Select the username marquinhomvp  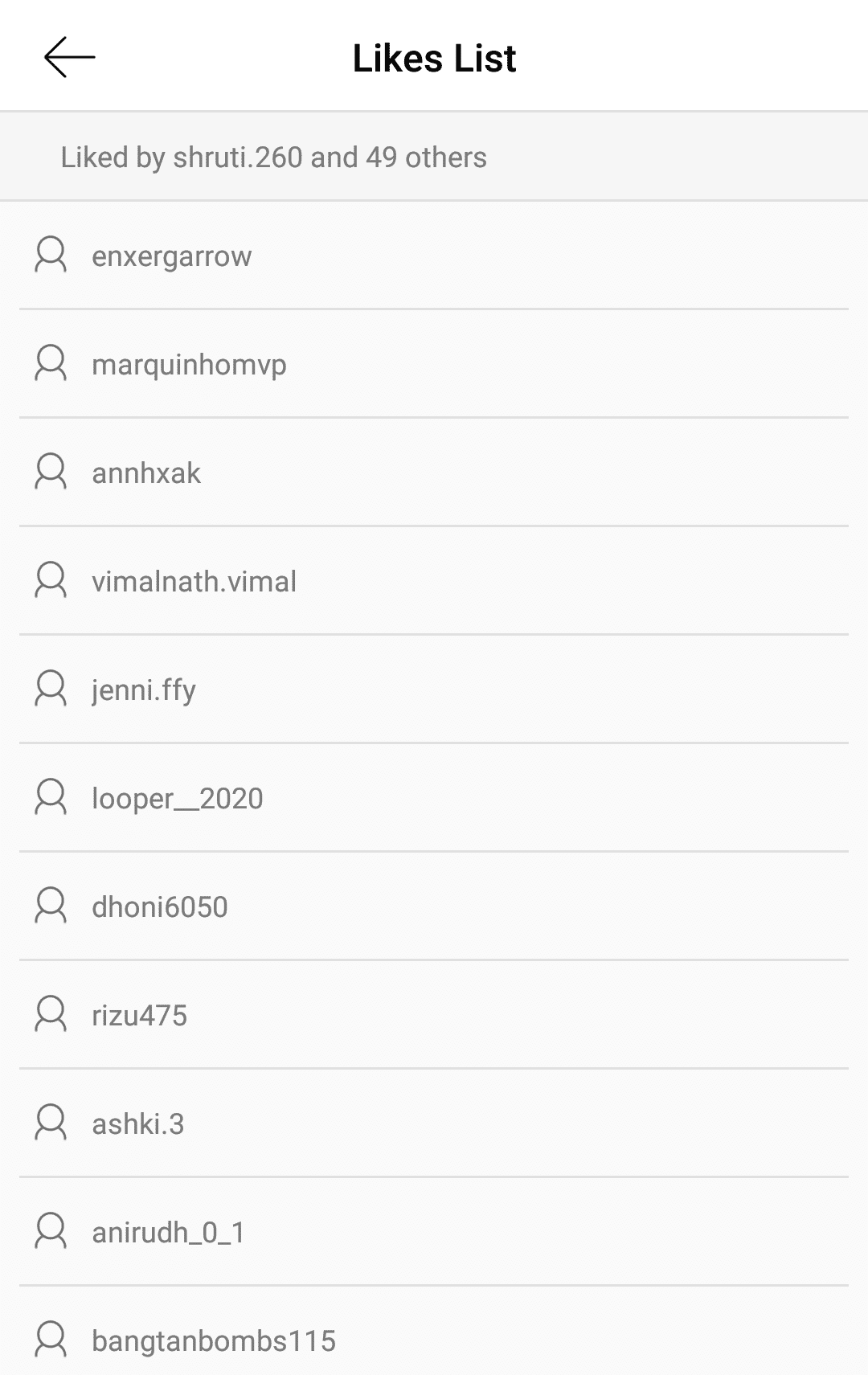[190, 364]
